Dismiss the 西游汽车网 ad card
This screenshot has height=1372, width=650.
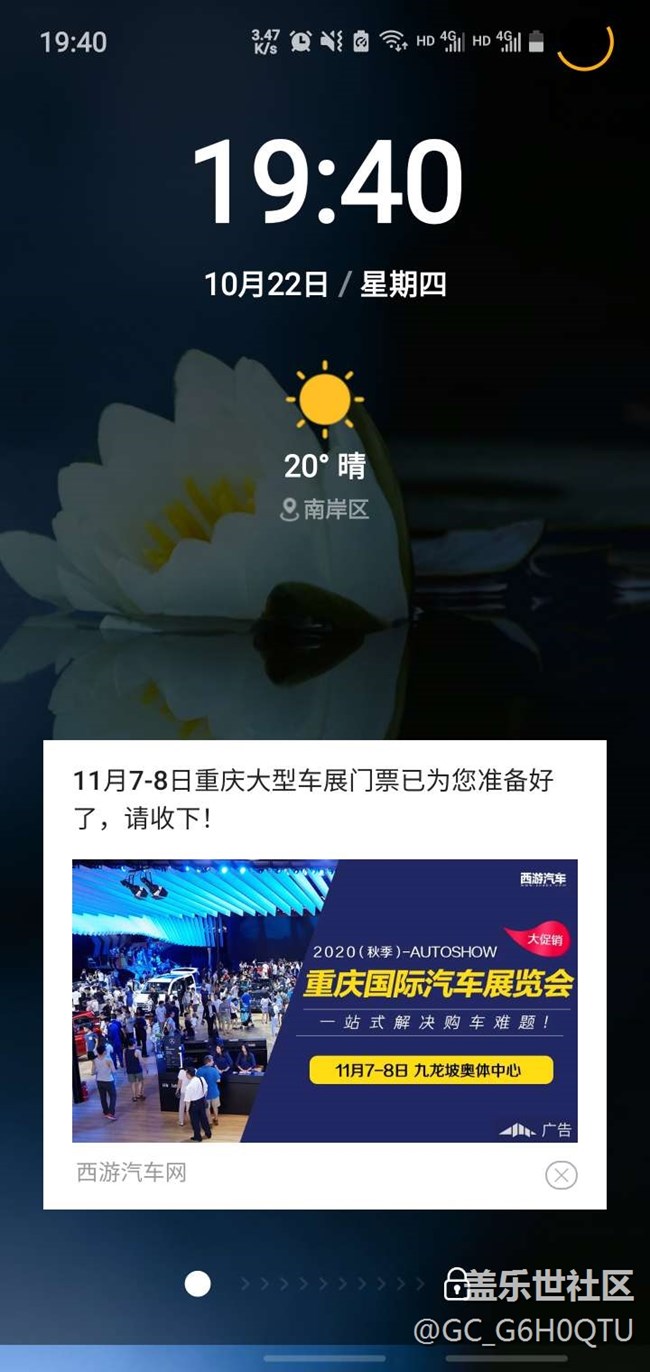pos(561,1175)
